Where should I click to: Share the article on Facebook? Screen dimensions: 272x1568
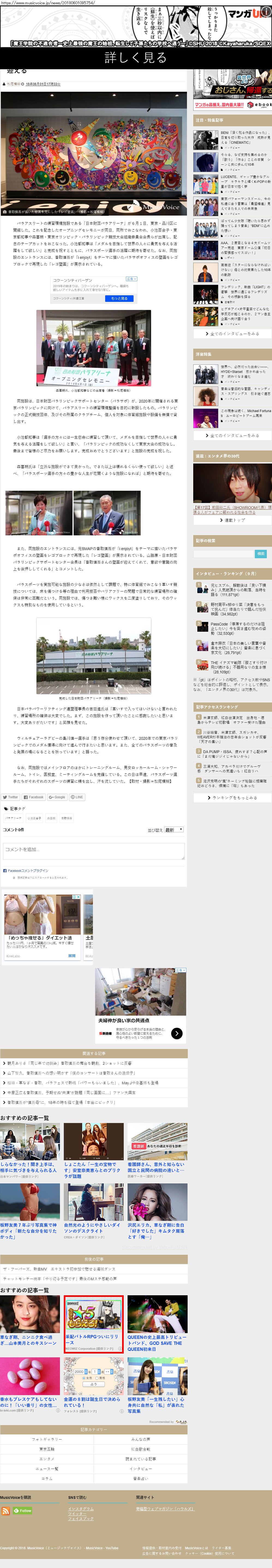34,797
